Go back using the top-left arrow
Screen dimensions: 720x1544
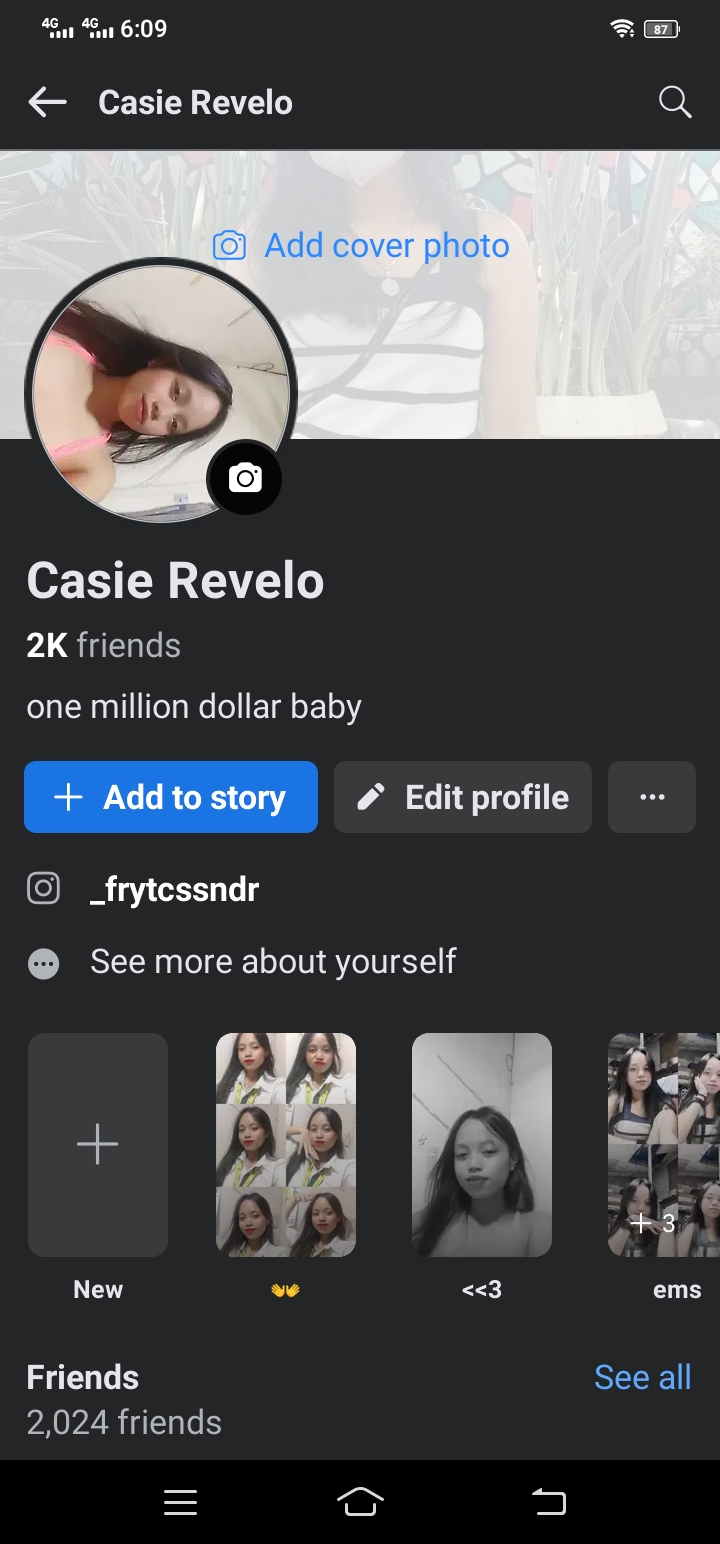tap(47, 102)
